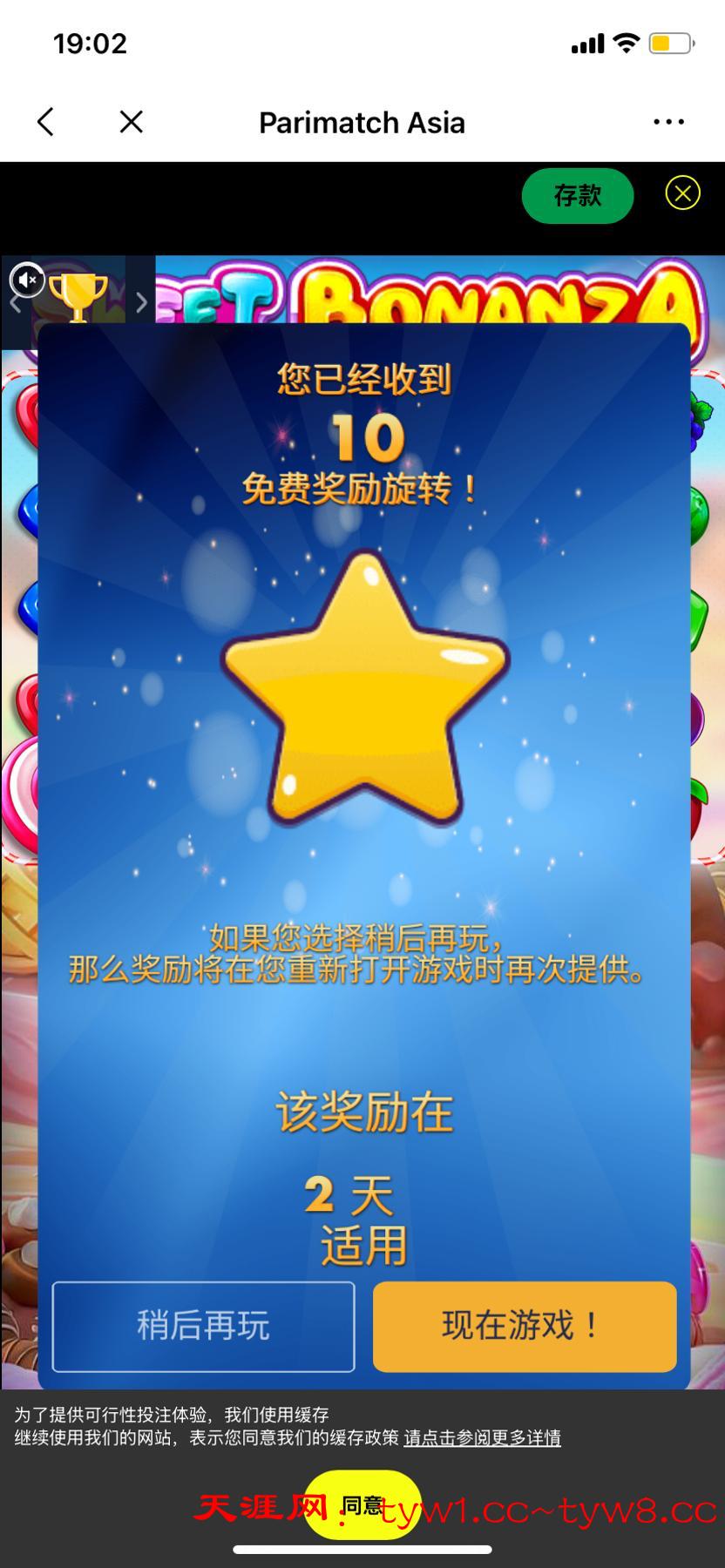The width and height of the screenshot is (725, 1568).
Task: Dismiss the game using the yellow circled X
Action: [682, 193]
